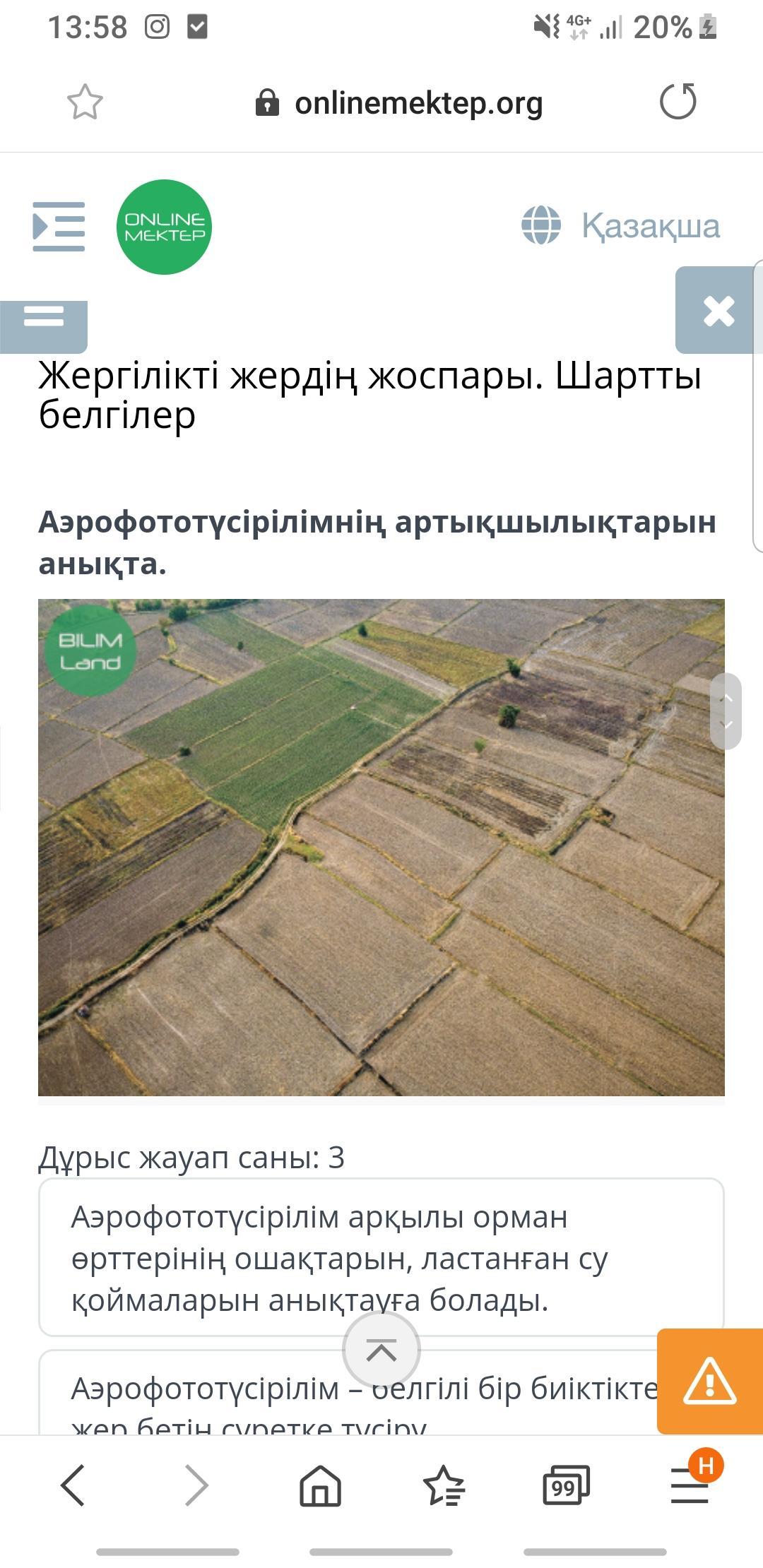Tap the page scroll handle arrows

click(727, 711)
